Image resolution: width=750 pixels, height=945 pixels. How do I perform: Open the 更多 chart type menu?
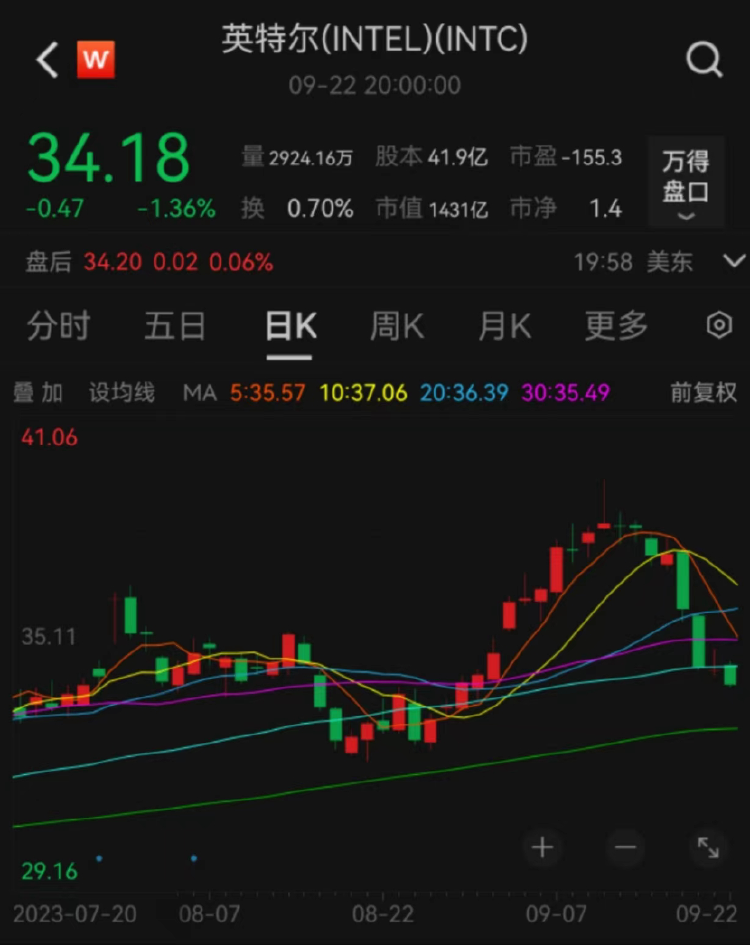pos(615,325)
